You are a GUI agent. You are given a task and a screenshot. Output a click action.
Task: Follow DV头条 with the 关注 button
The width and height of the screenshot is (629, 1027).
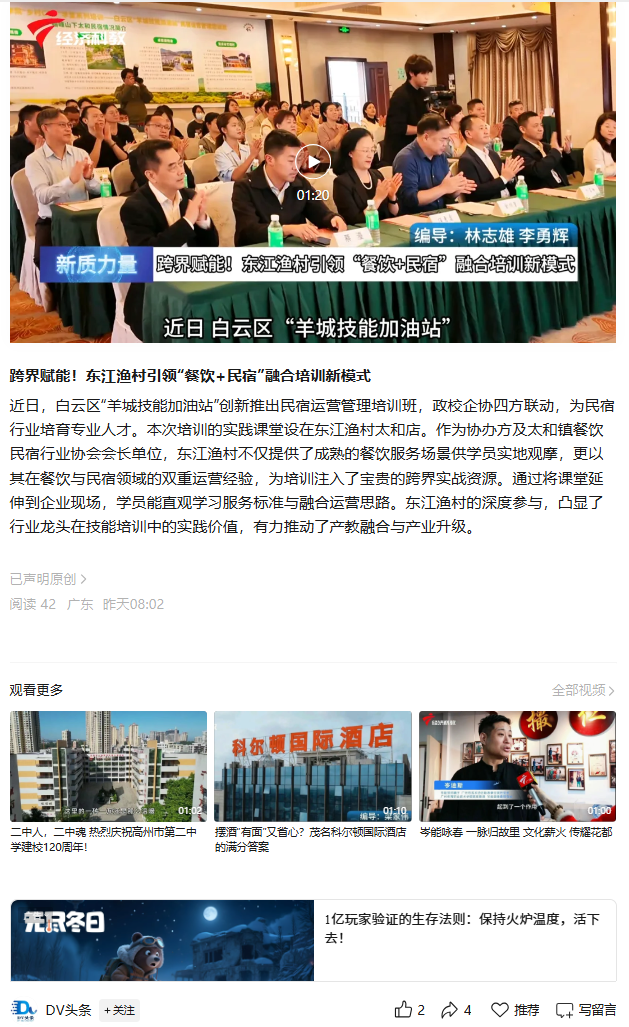pyautogui.click(x=119, y=1010)
